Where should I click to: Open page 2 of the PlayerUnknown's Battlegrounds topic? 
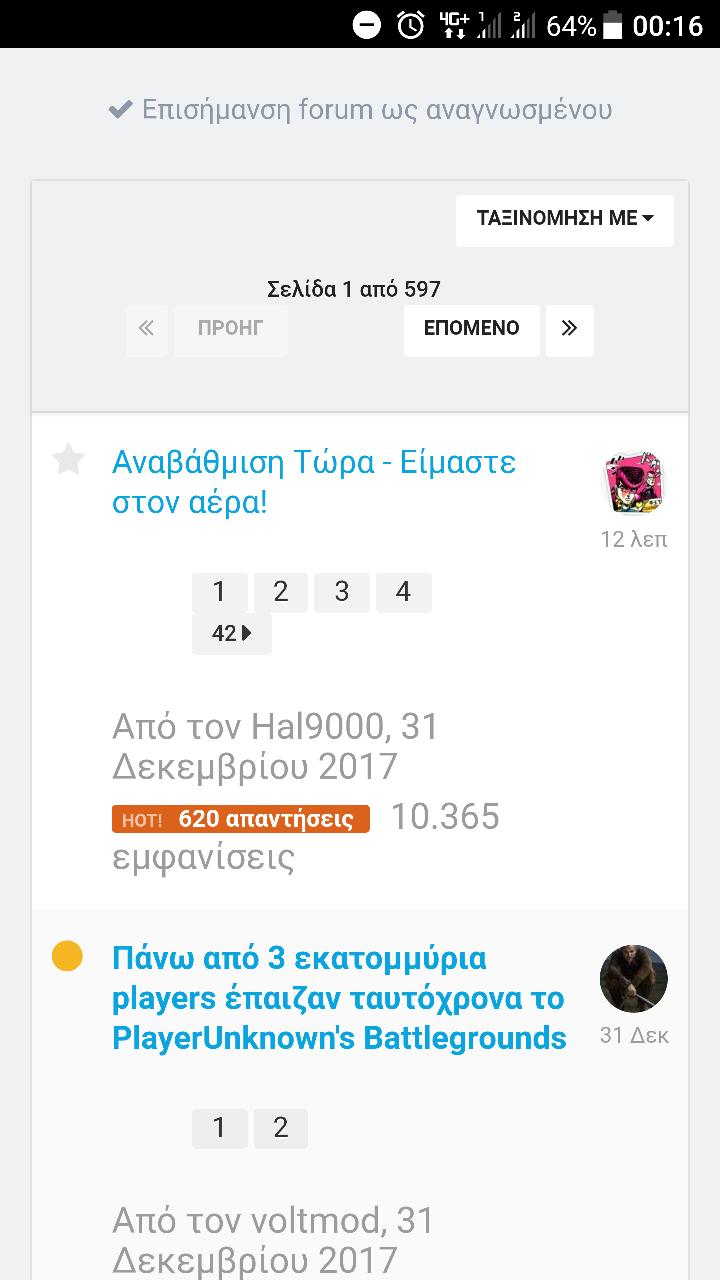point(281,1128)
